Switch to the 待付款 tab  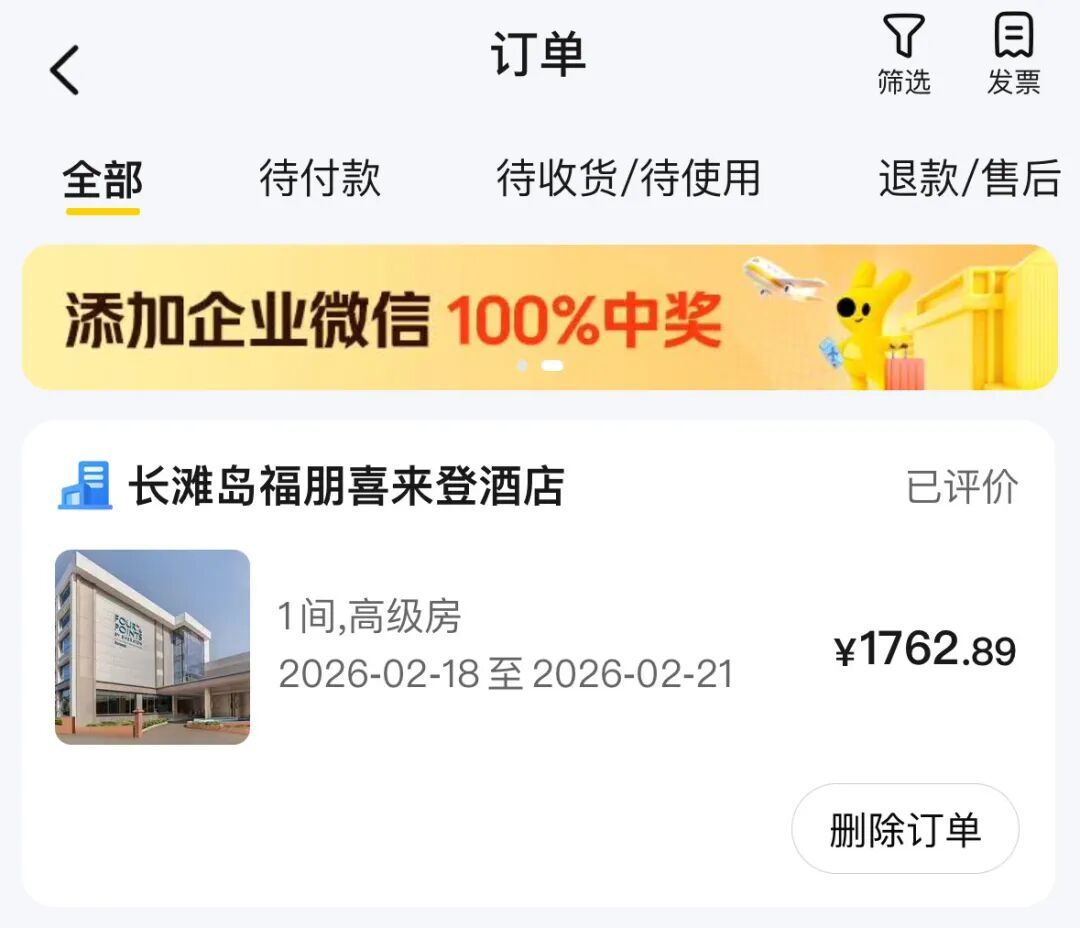pyautogui.click(x=320, y=180)
